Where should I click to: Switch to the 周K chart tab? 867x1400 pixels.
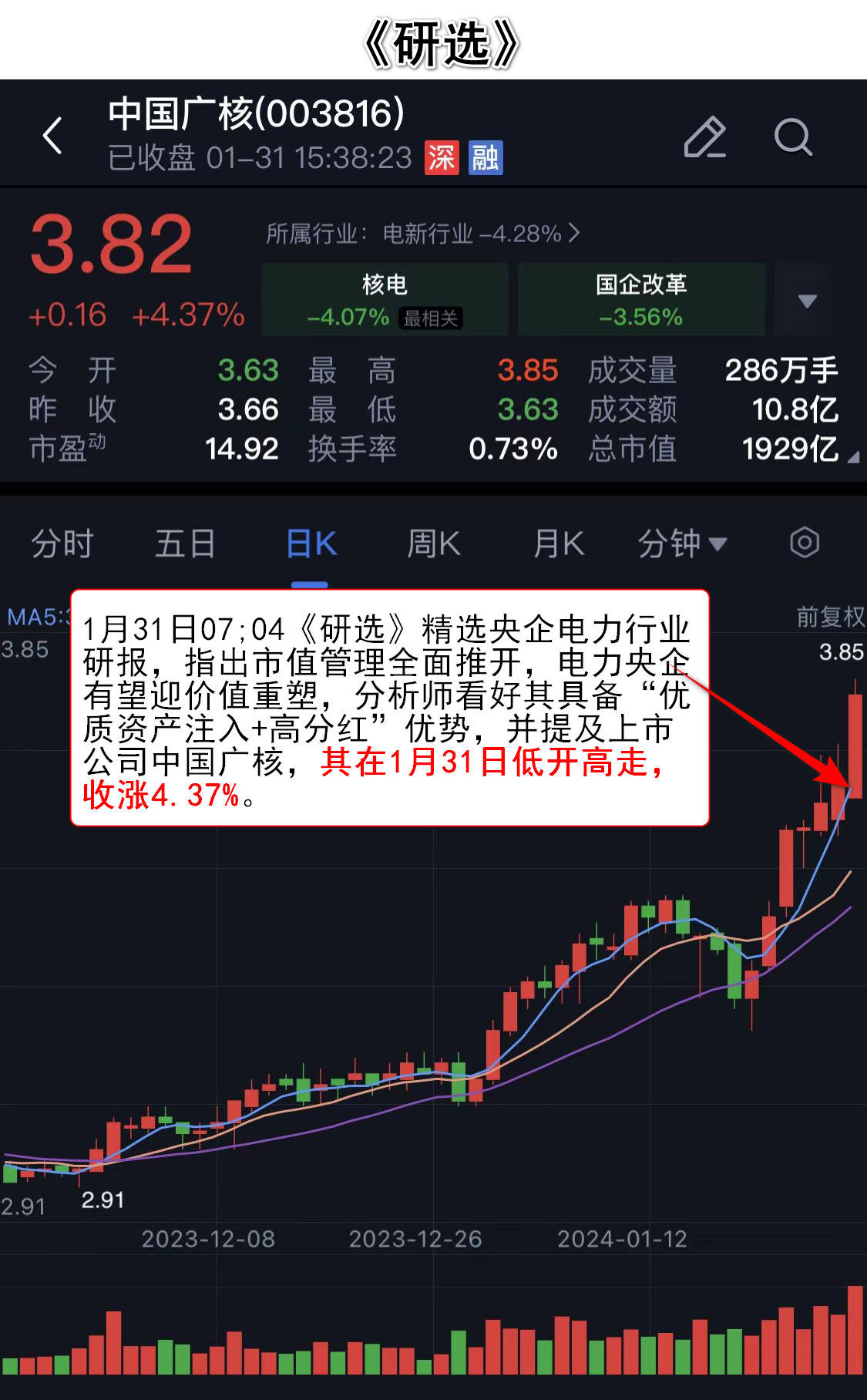(x=433, y=544)
